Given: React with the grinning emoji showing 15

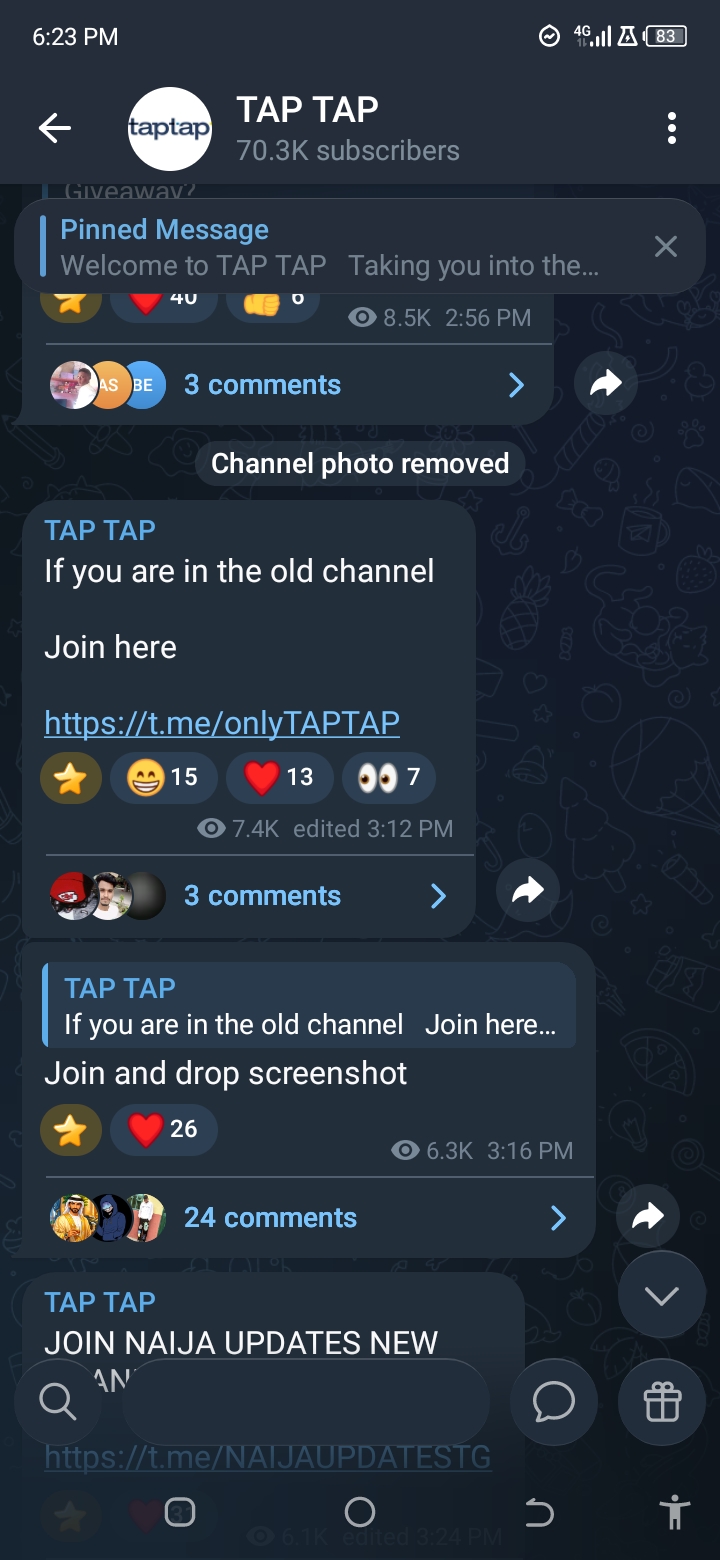Looking at the screenshot, I should [x=162, y=777].
